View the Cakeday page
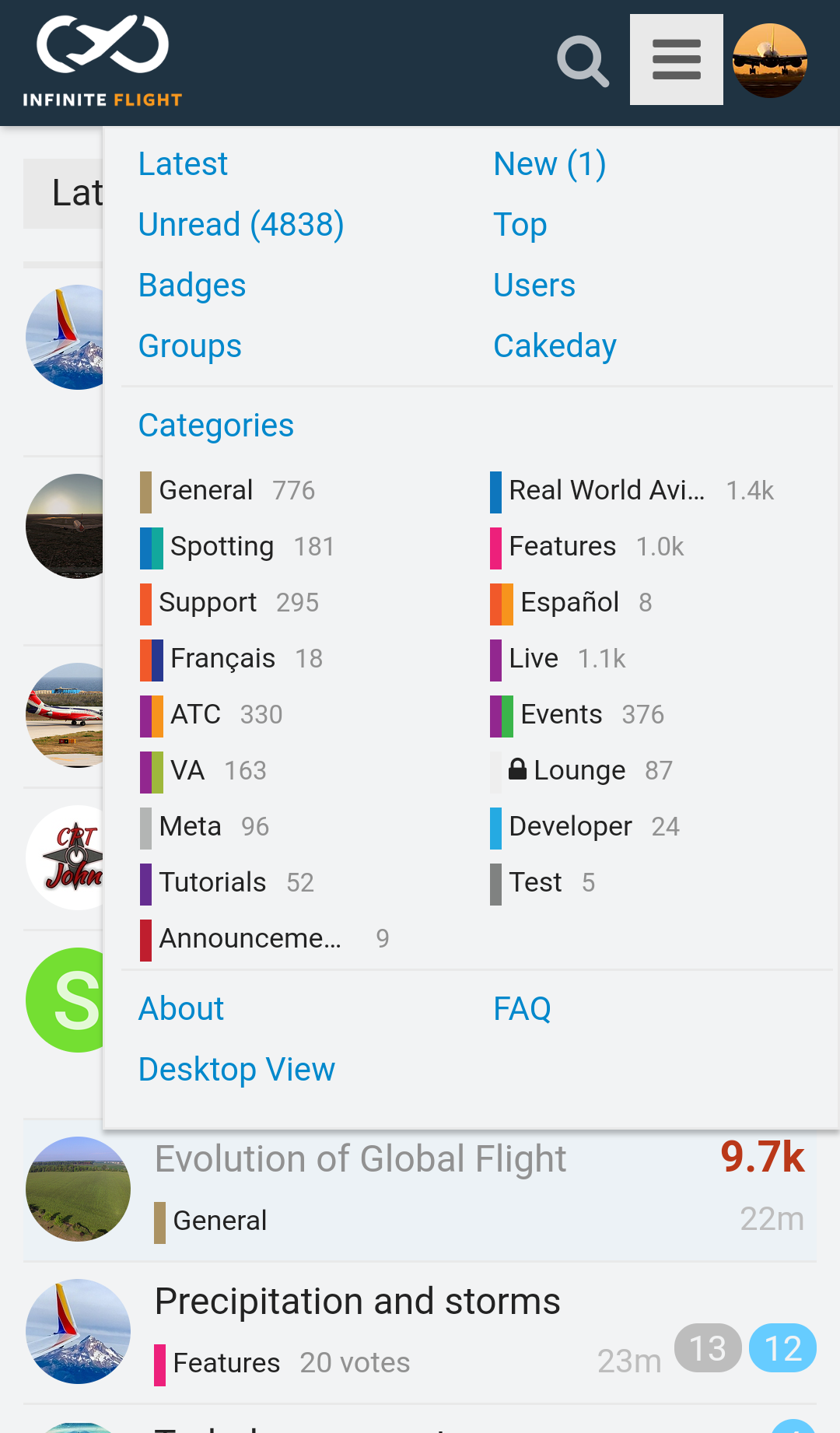Image resolution: width=840 pixels, height=1433 pixels. pos(555,346)
